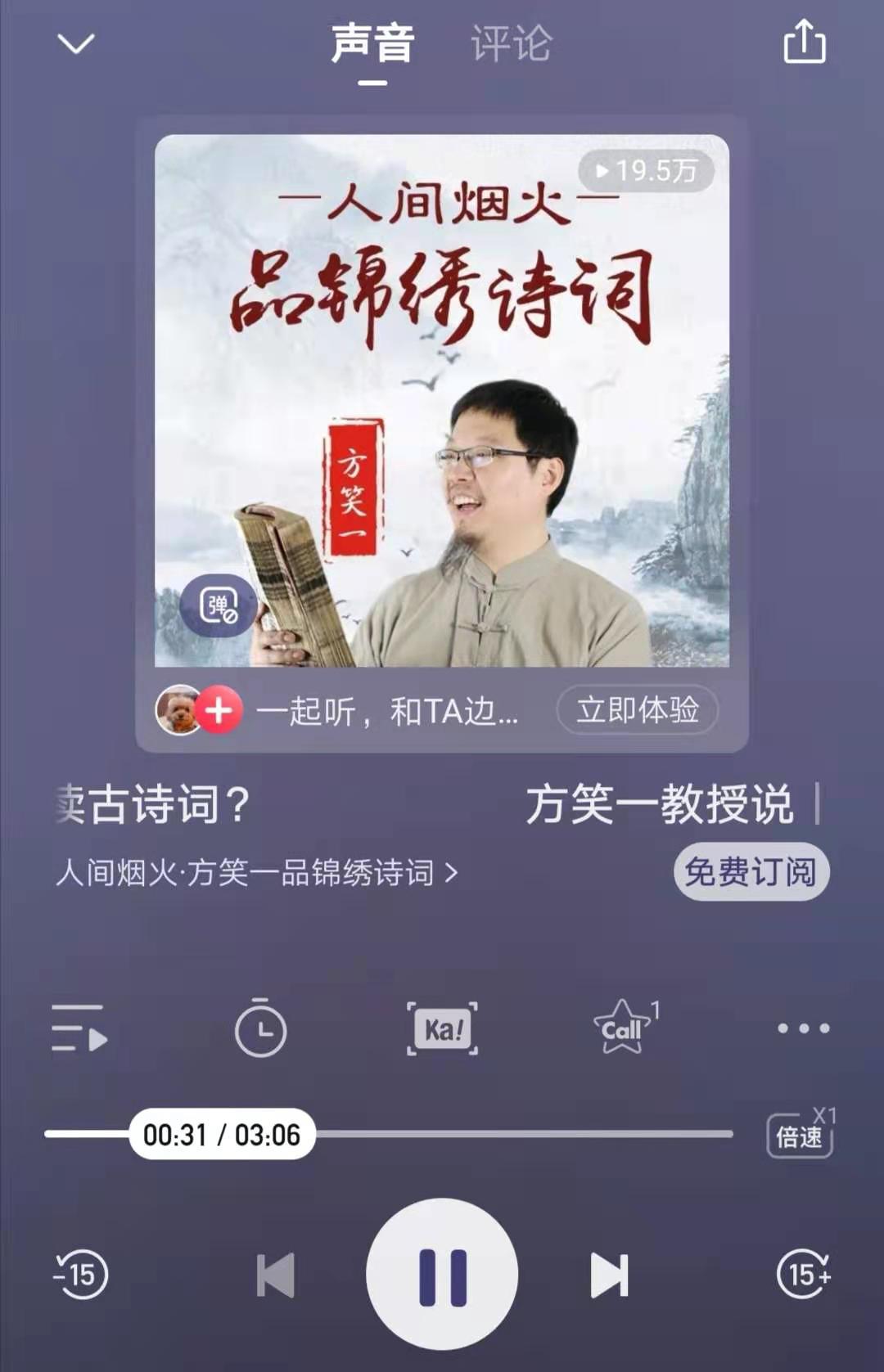
Task: Rewind 15 seconds
Action: [x=81, y=1274]
